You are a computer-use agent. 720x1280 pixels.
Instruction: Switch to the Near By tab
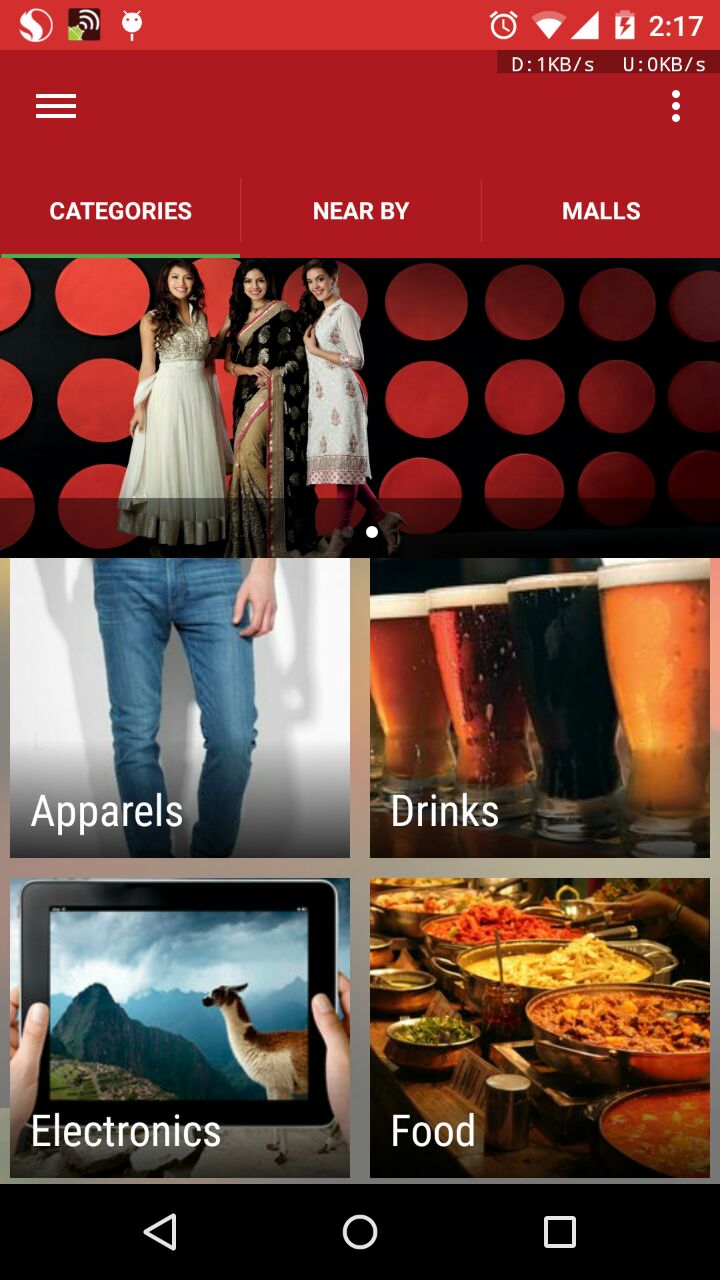[x=361, y=211]
